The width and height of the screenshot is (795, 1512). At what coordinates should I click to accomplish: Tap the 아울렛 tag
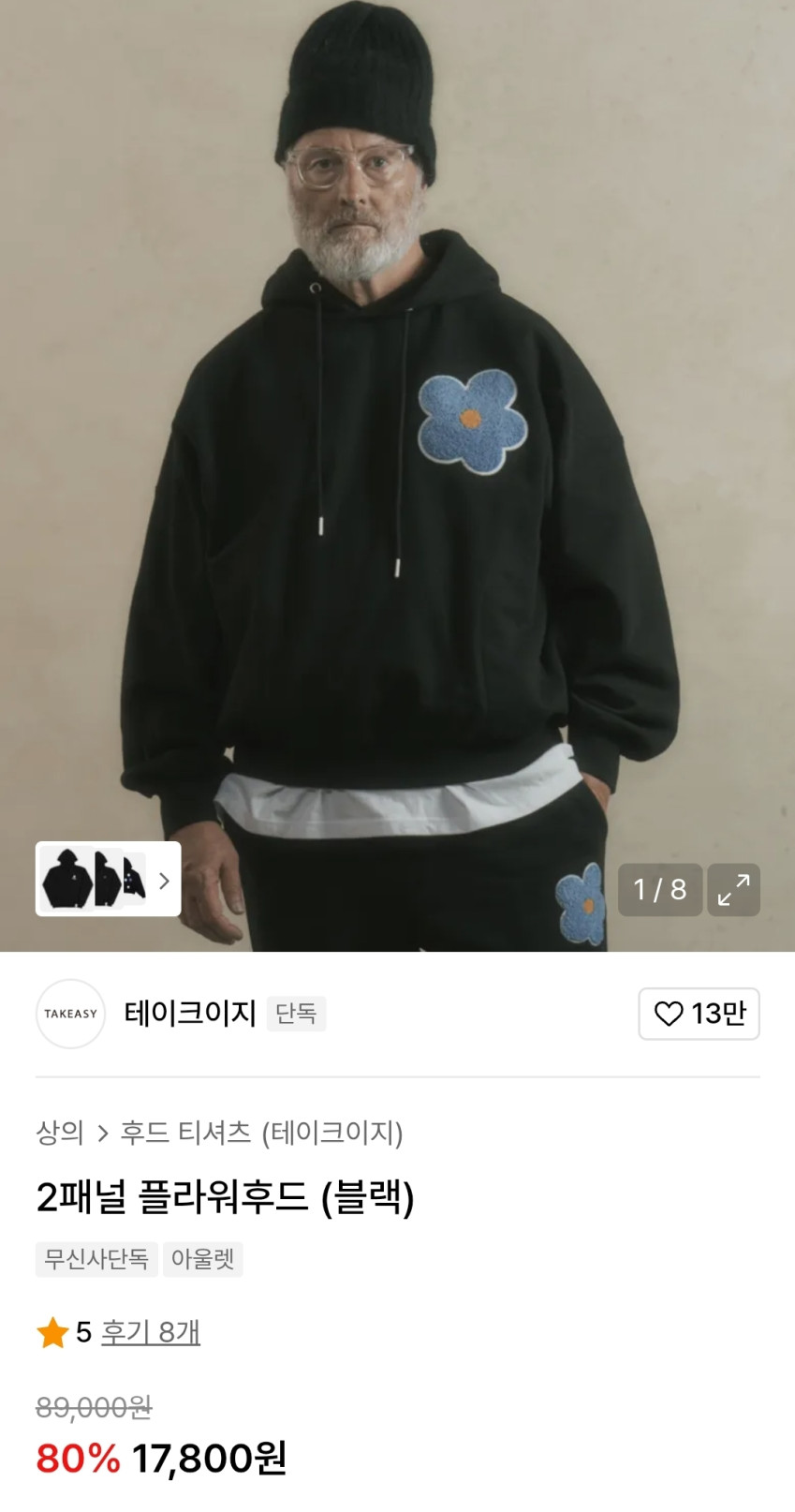202,1259
